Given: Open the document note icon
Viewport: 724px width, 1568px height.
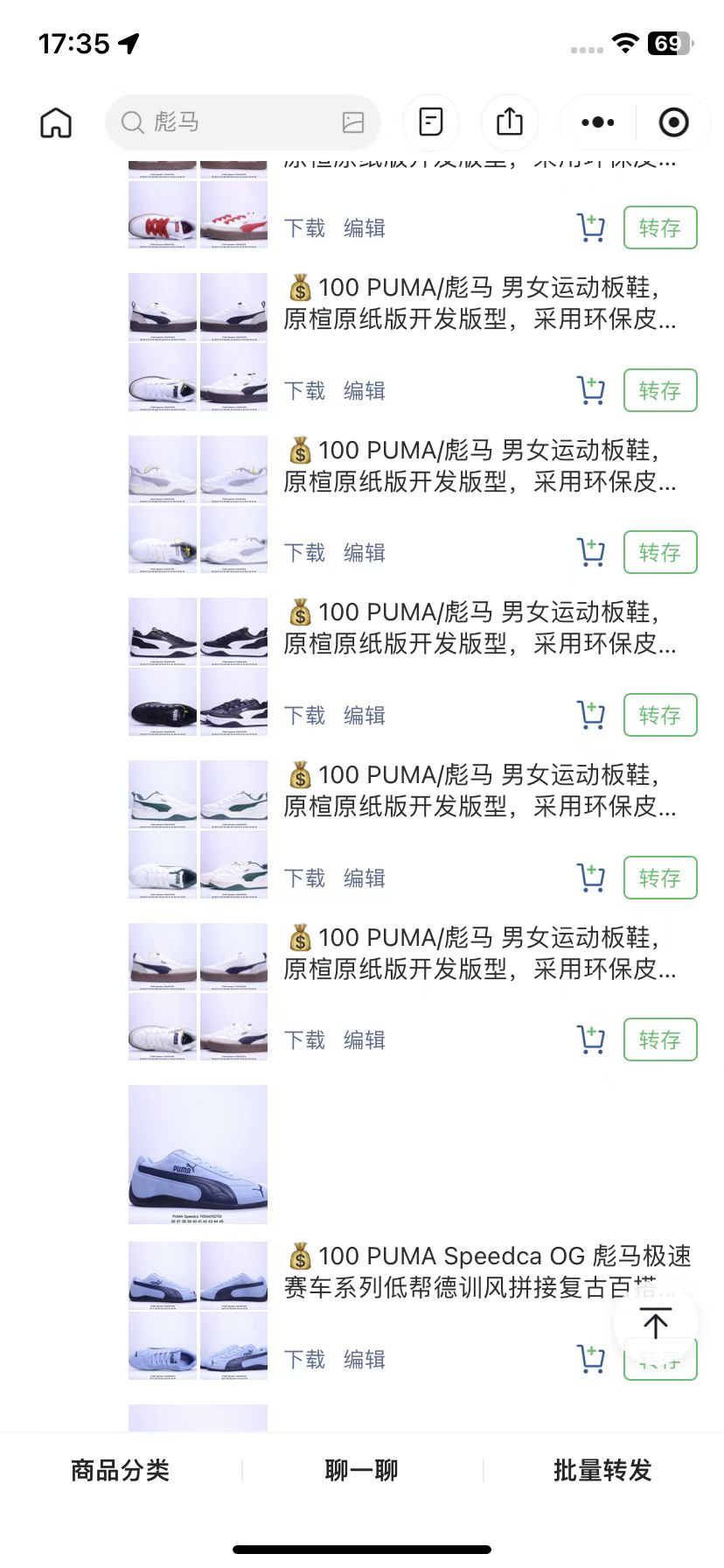Looking at the screenshot, I should (x=431, y=122).
